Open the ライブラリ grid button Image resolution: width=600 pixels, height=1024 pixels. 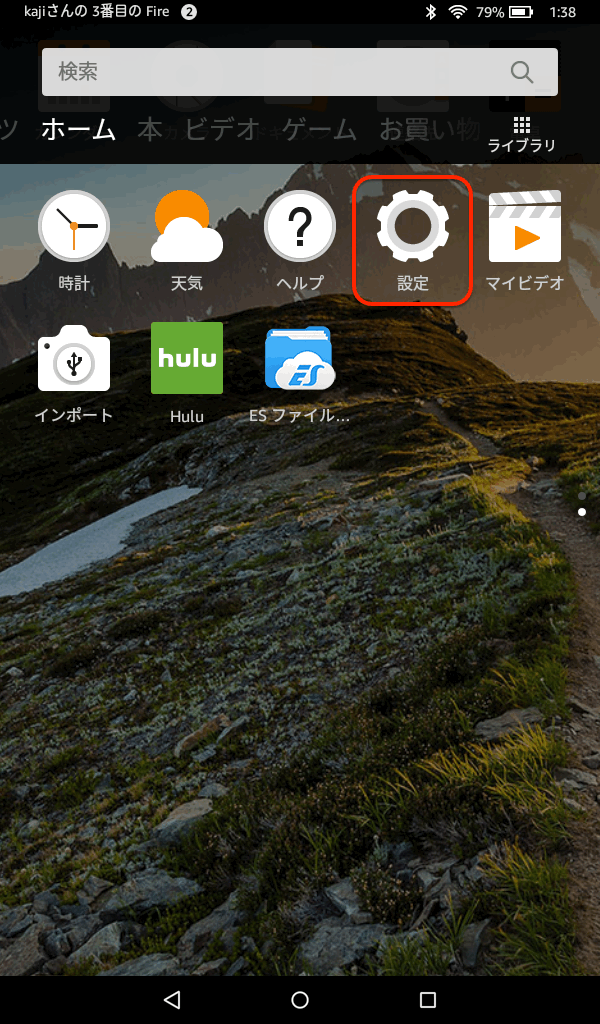(x=521, y=134)
